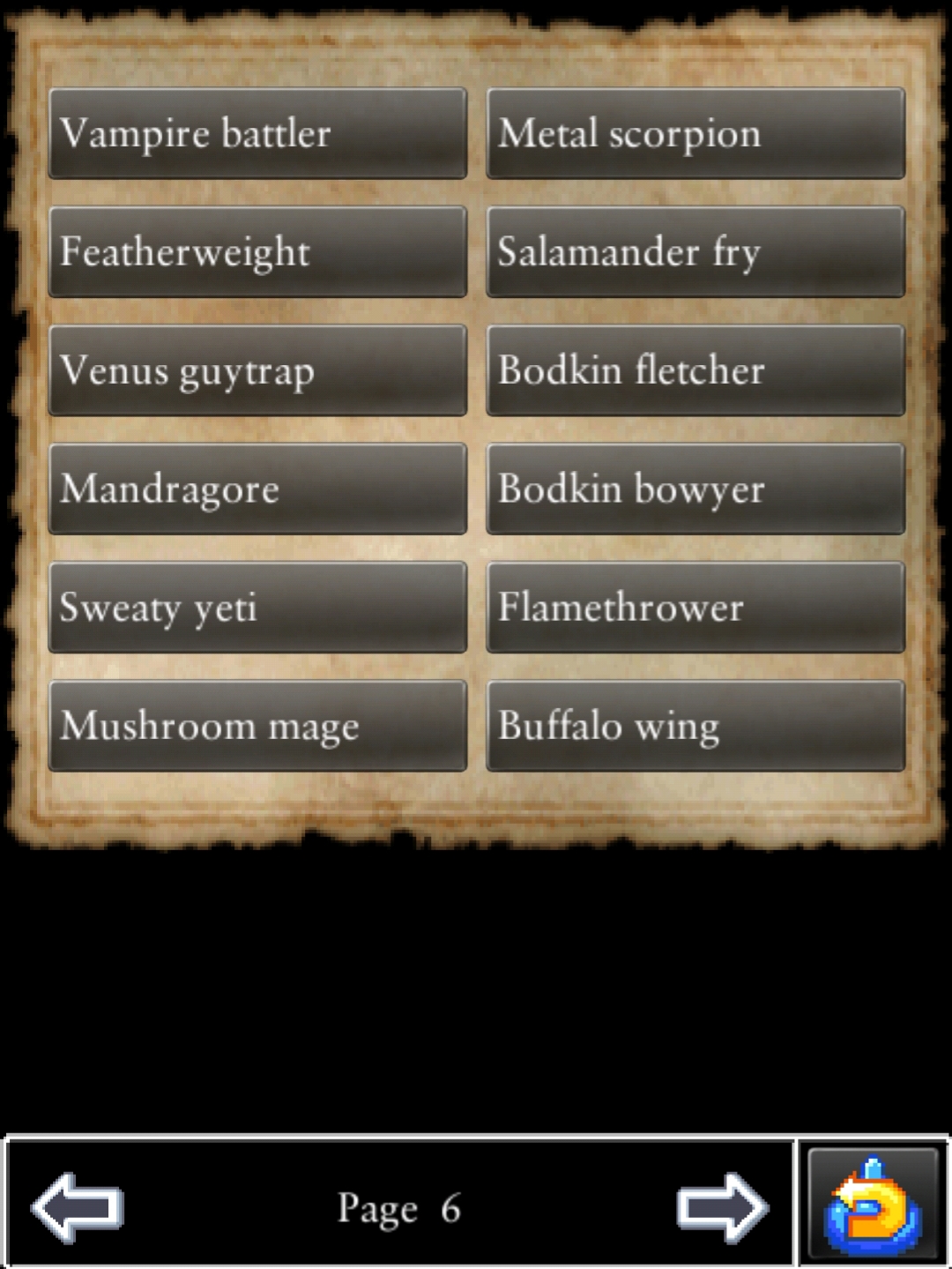Select Metal scorpion from the list
The image size is (952, 1269).
tap(695, 133)
